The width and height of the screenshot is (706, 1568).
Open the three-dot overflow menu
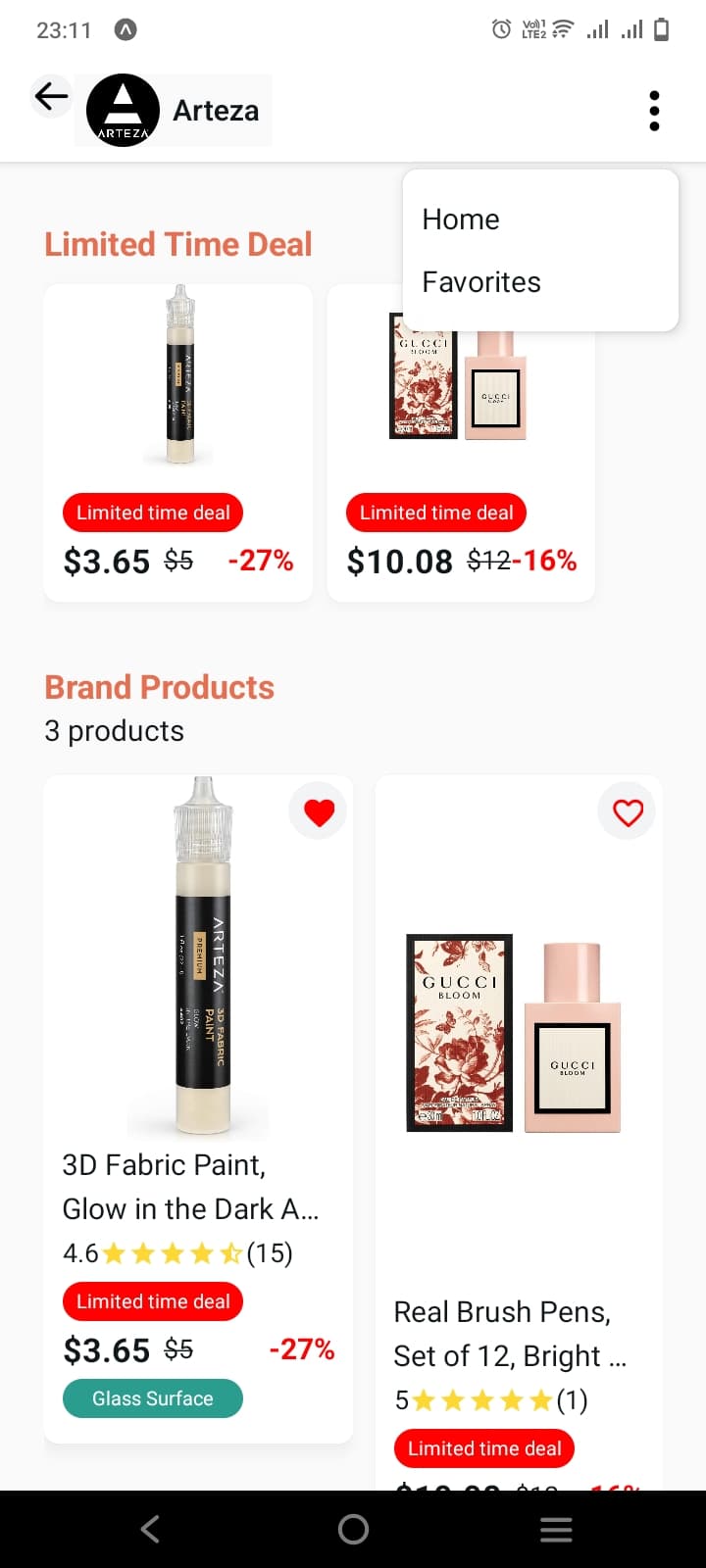point(654,111)
